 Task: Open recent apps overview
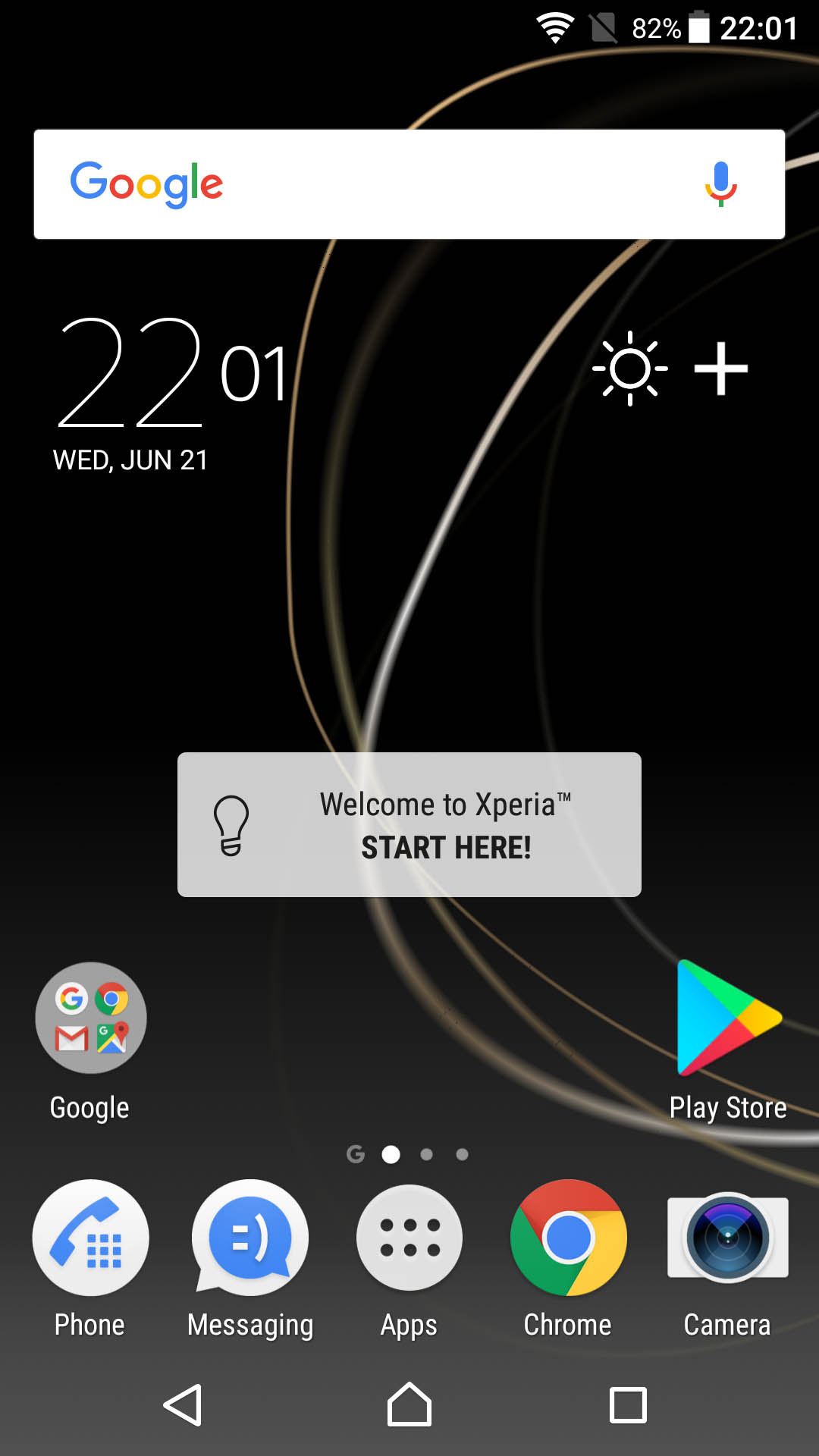coord(628,1405)
